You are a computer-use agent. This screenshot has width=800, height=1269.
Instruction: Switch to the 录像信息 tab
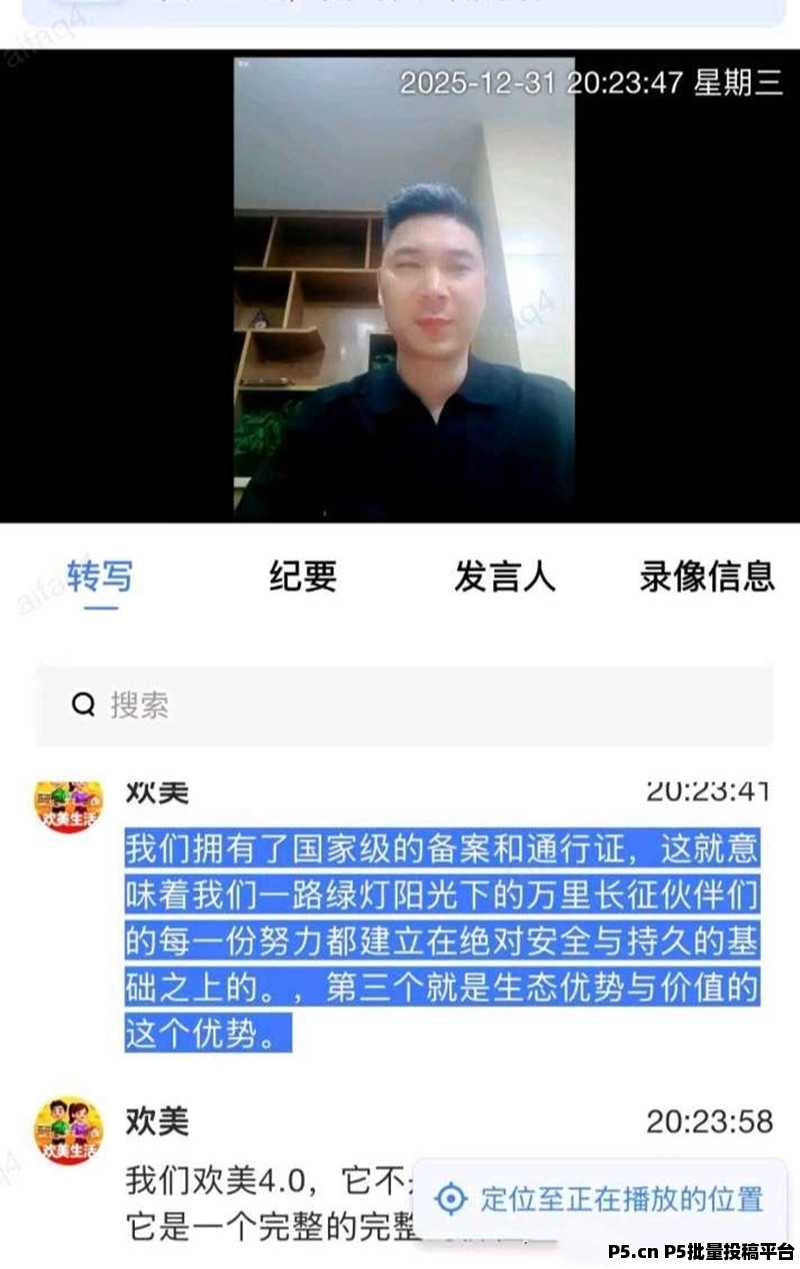(706, 577)
